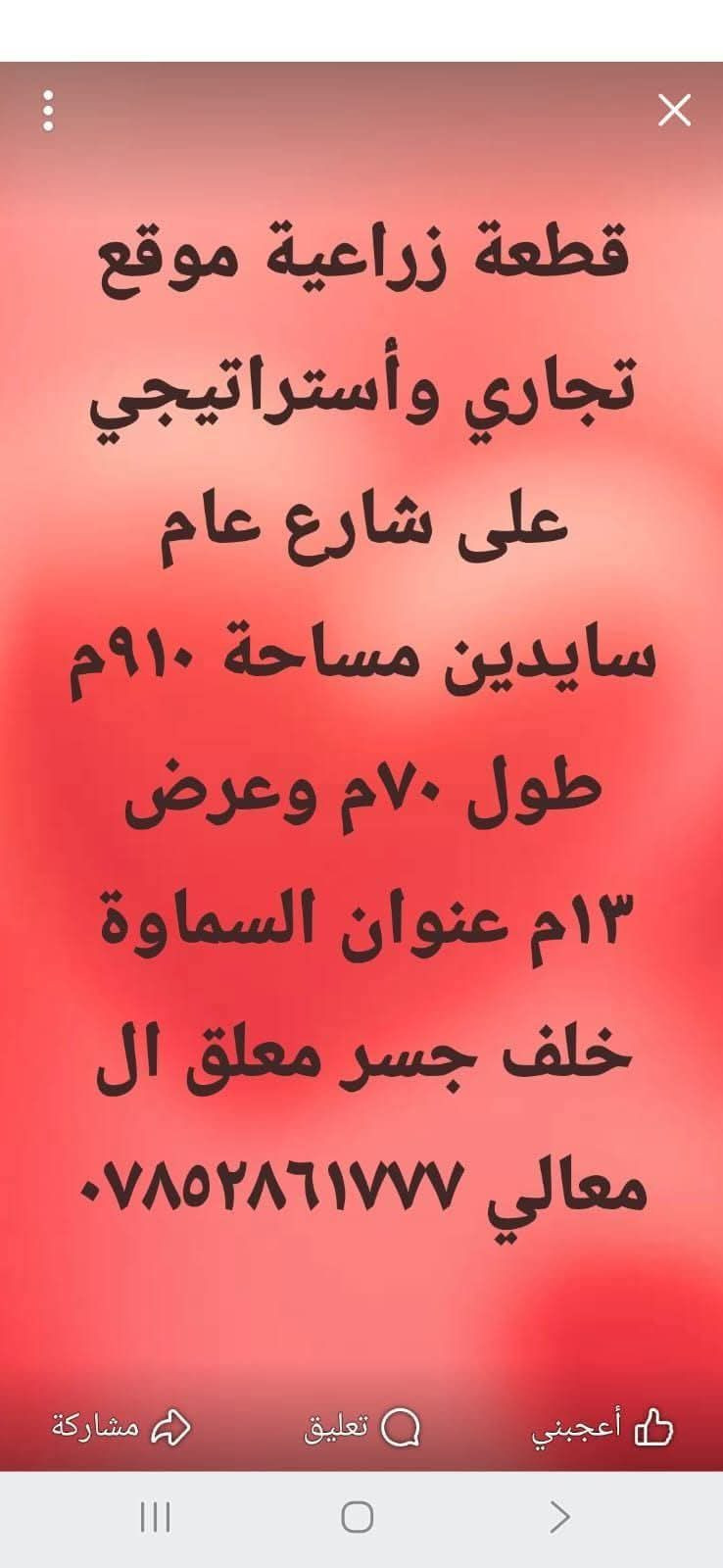Screen dimensions: 723x1568
Task: Open the recent apps view
Action: [x=155, y=1516]
